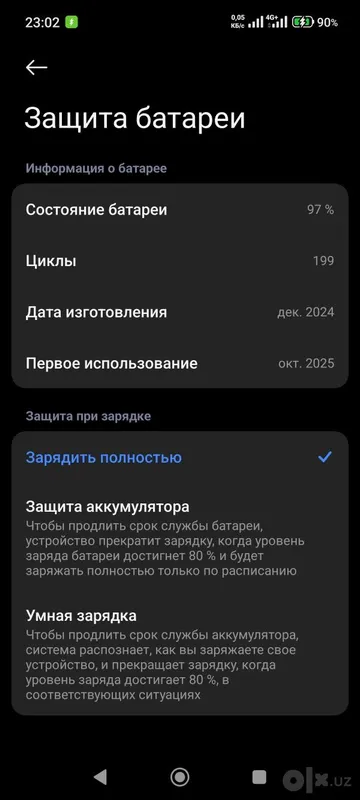Screen dimensions: 360x800
Task: Choose the Защита аккумулятора charging mode
Action: coord(179,538)
